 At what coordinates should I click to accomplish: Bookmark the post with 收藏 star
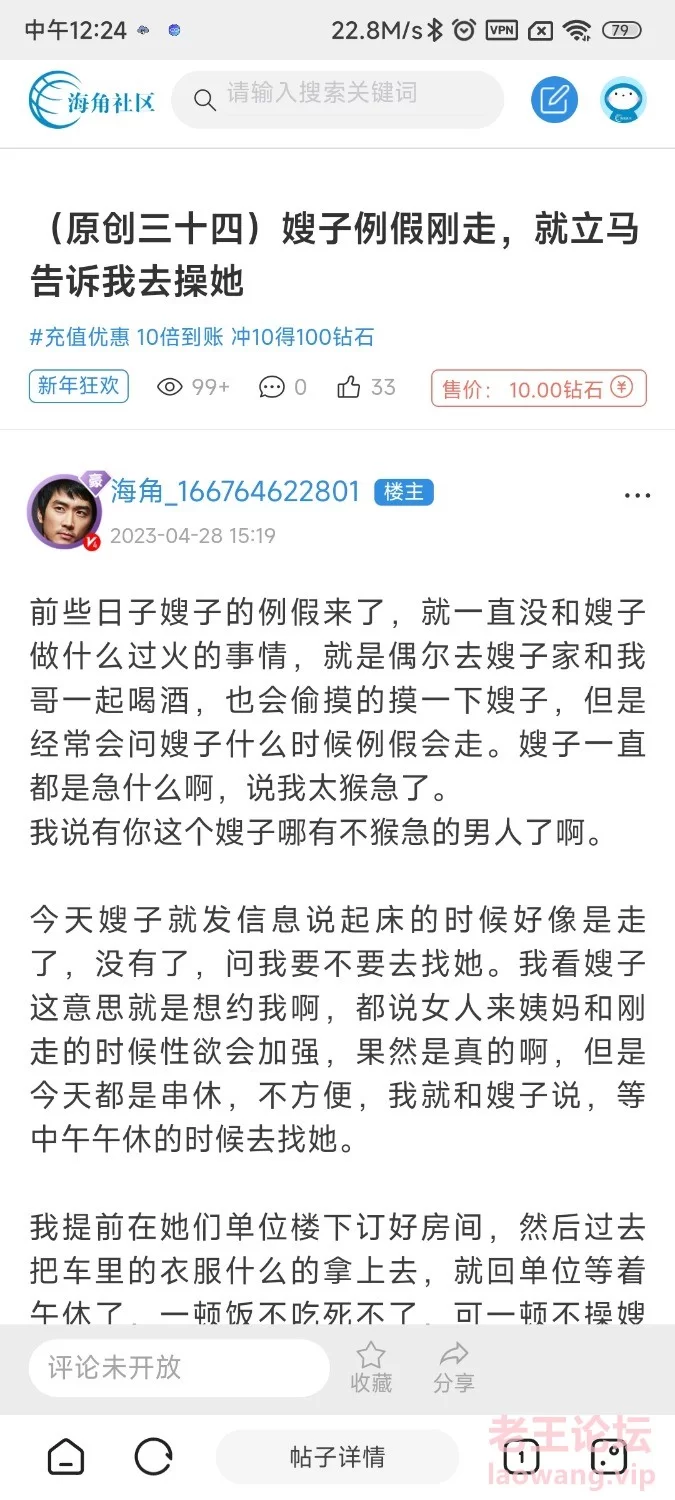[371, 1368]
